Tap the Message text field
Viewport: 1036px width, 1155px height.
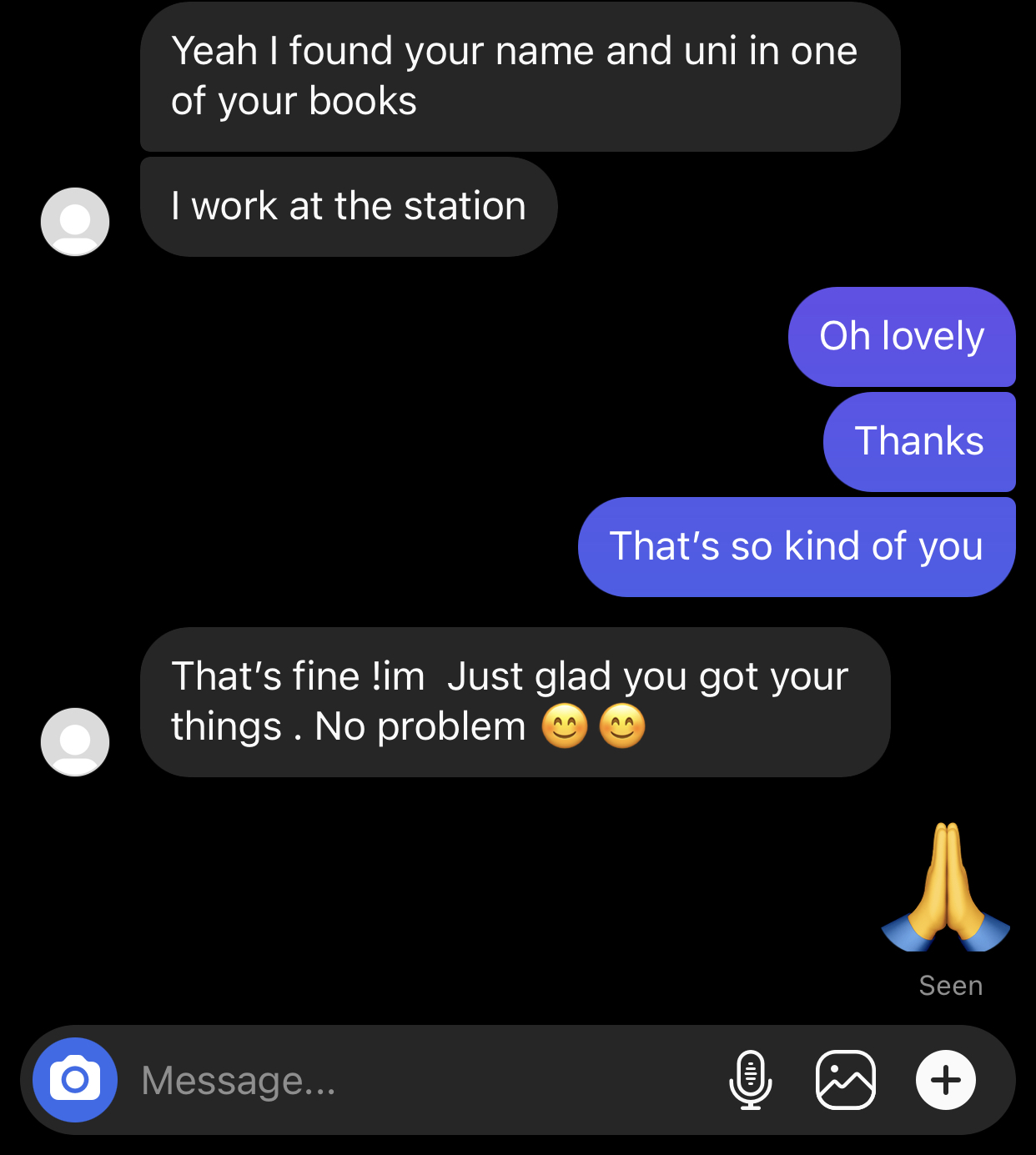click(417, 1080)
